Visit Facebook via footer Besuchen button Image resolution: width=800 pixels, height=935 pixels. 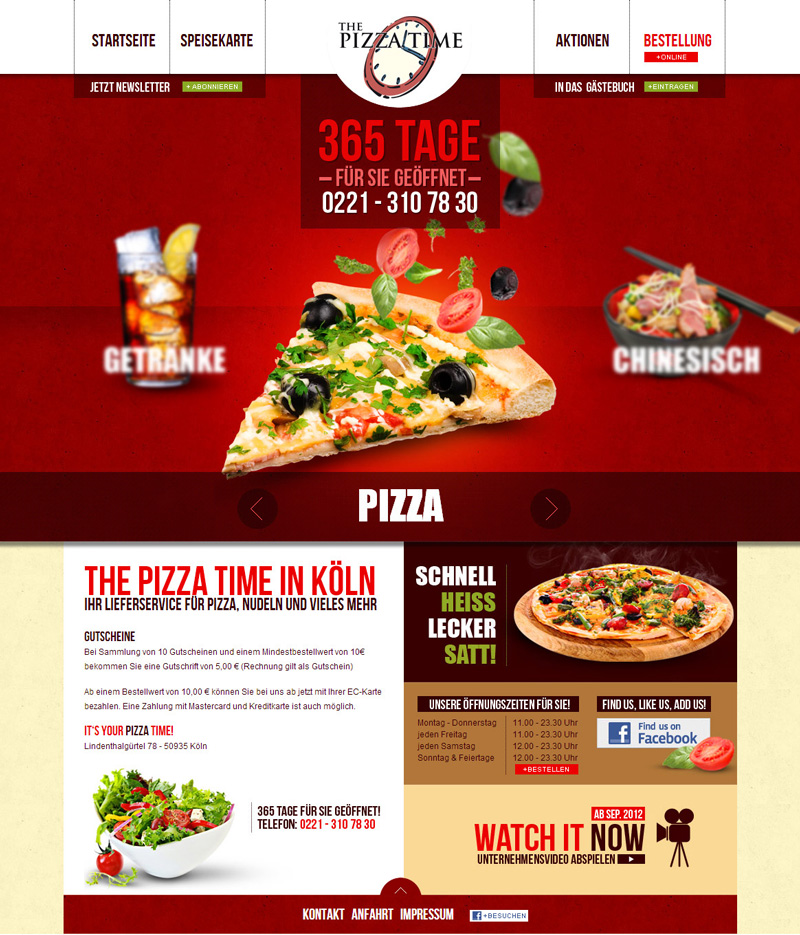499,915
